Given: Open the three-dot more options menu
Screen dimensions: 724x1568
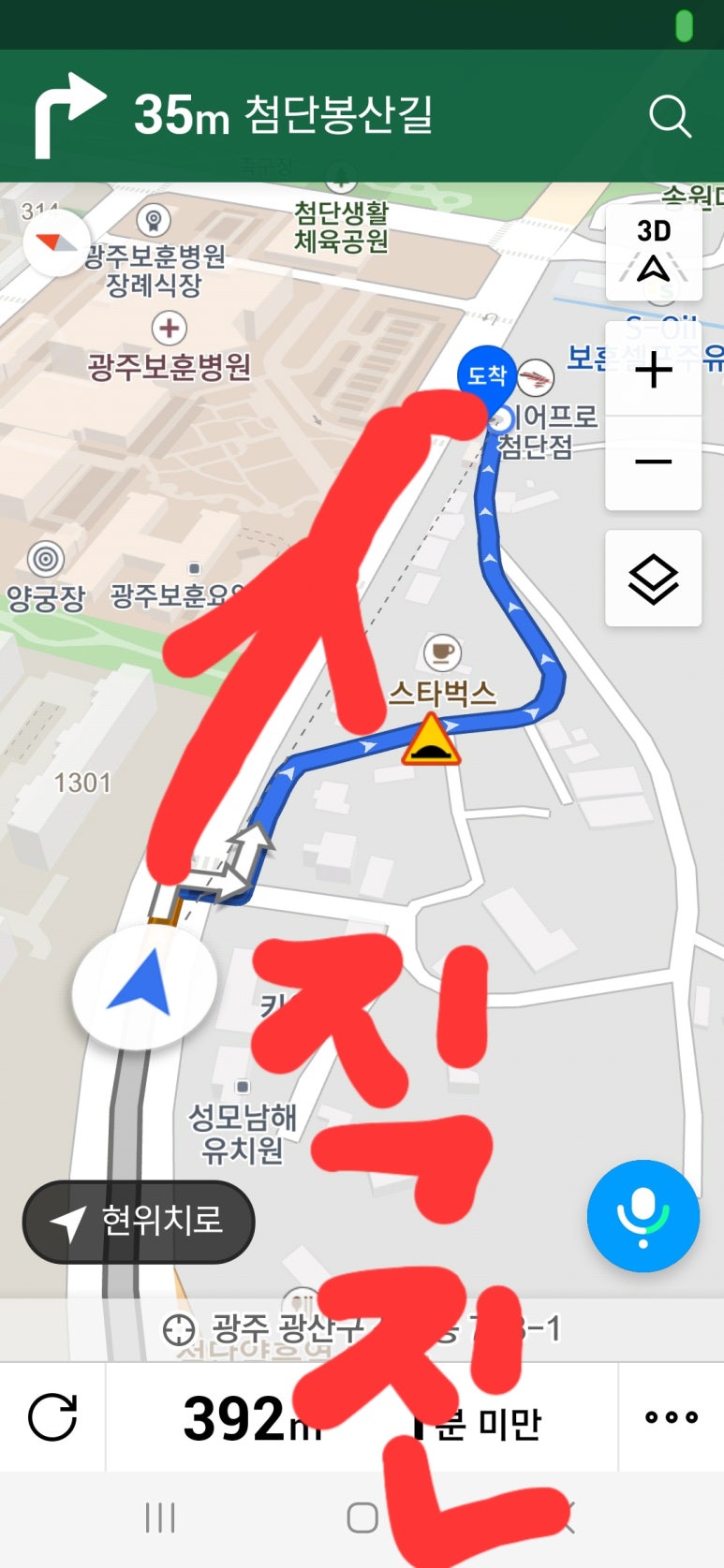Looking at the screenshot, I should 671,1417.
